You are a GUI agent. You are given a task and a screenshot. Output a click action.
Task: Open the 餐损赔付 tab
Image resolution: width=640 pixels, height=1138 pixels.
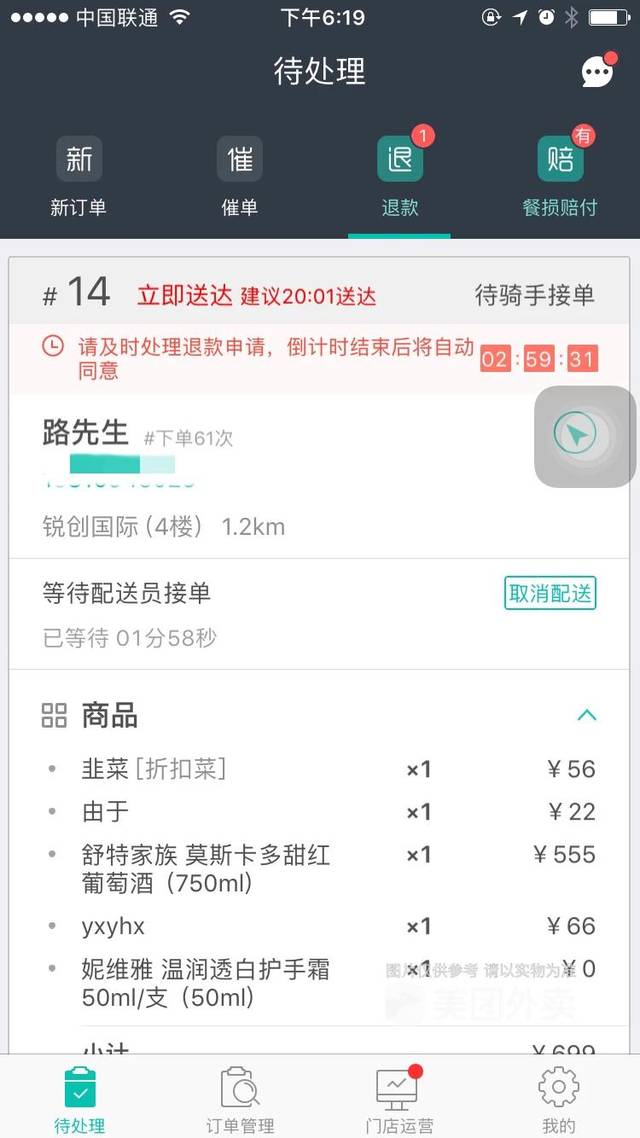click(560, 178)
